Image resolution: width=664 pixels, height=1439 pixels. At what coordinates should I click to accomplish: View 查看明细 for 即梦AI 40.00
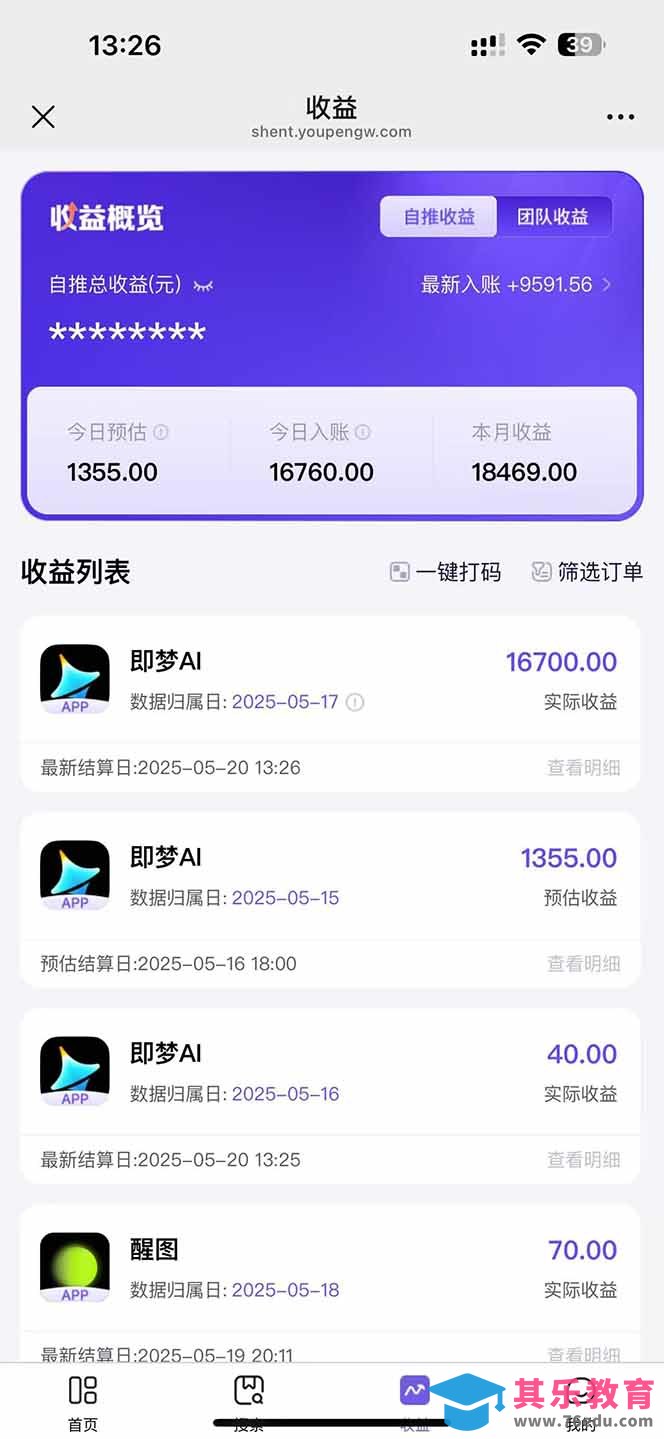click(583, 1159)
